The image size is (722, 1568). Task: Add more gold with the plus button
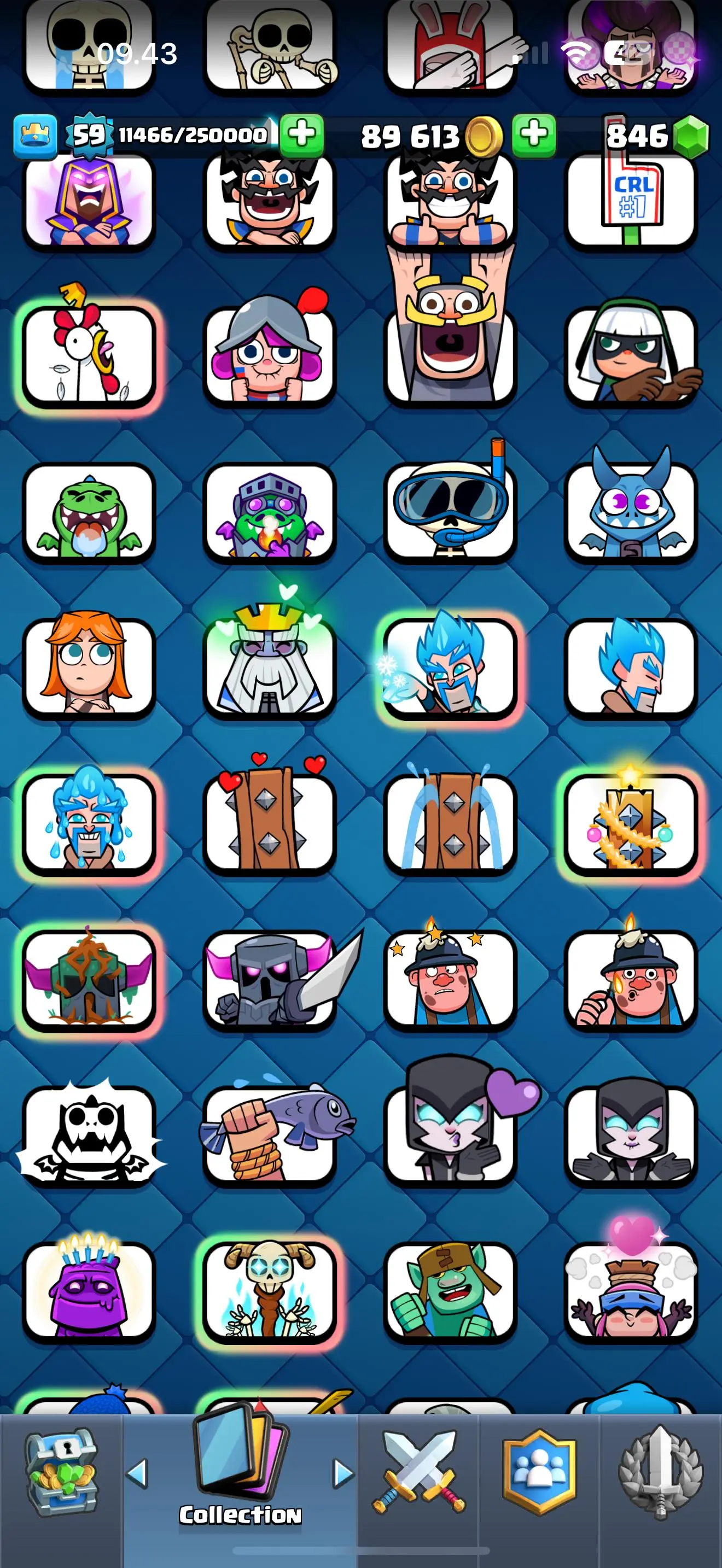pos(533,134)
